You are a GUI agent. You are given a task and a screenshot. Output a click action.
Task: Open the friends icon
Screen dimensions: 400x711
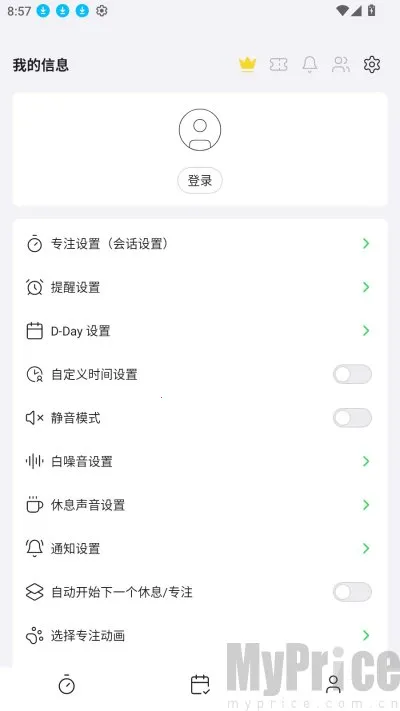point(341,64)
